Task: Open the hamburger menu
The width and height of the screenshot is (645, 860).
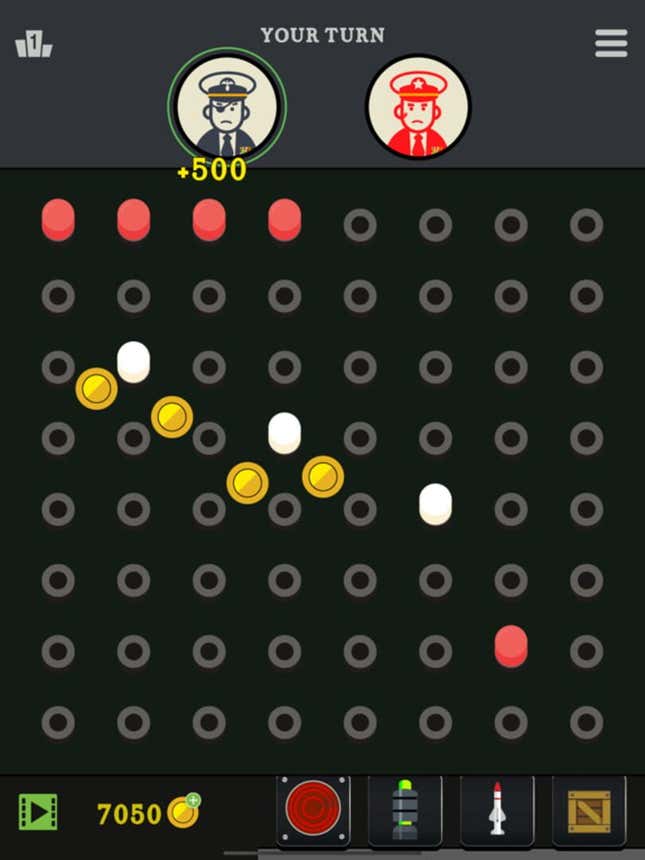Action: coord(610,43)
